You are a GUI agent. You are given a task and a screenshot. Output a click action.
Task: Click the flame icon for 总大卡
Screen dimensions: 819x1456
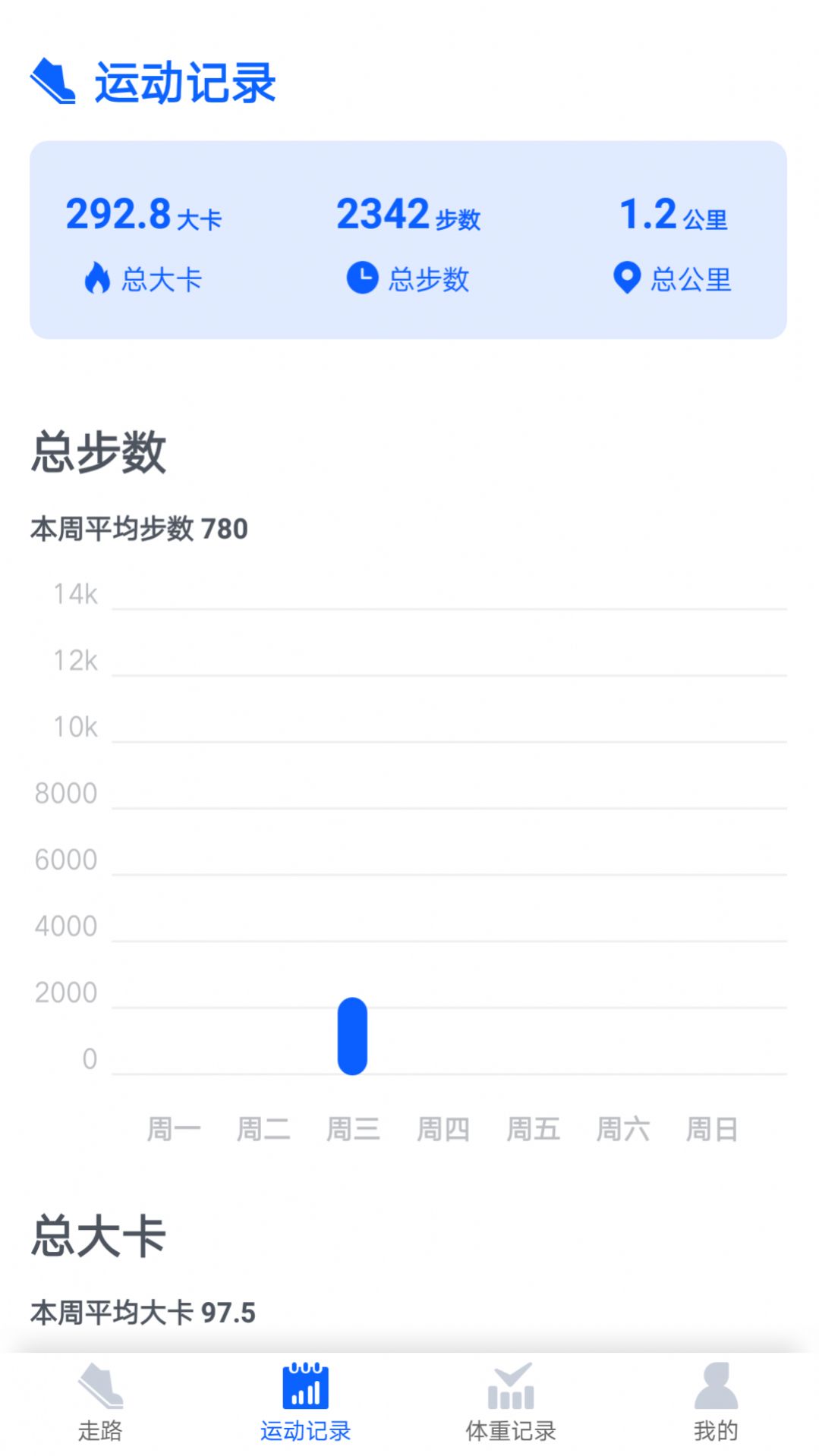click(96, 278)
